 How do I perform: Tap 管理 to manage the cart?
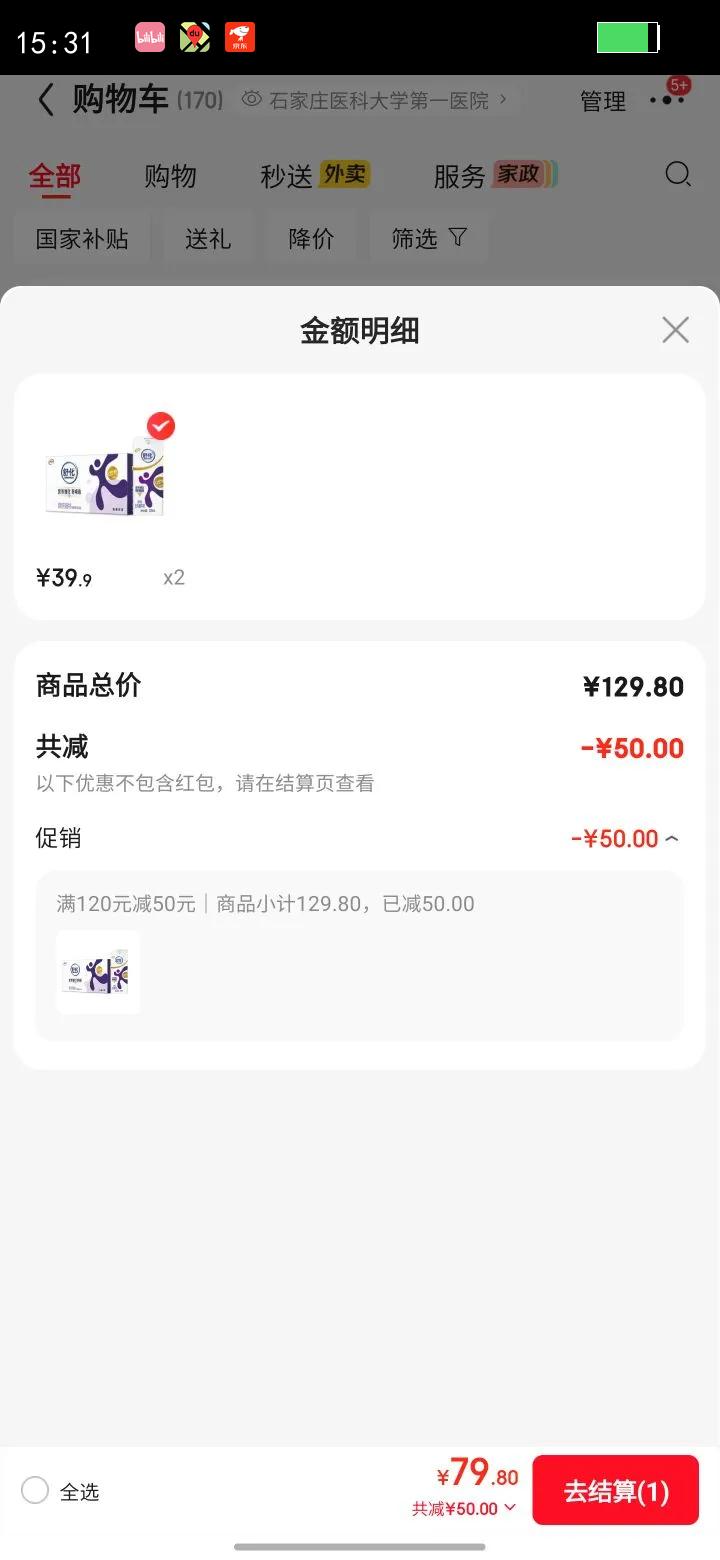601,100
